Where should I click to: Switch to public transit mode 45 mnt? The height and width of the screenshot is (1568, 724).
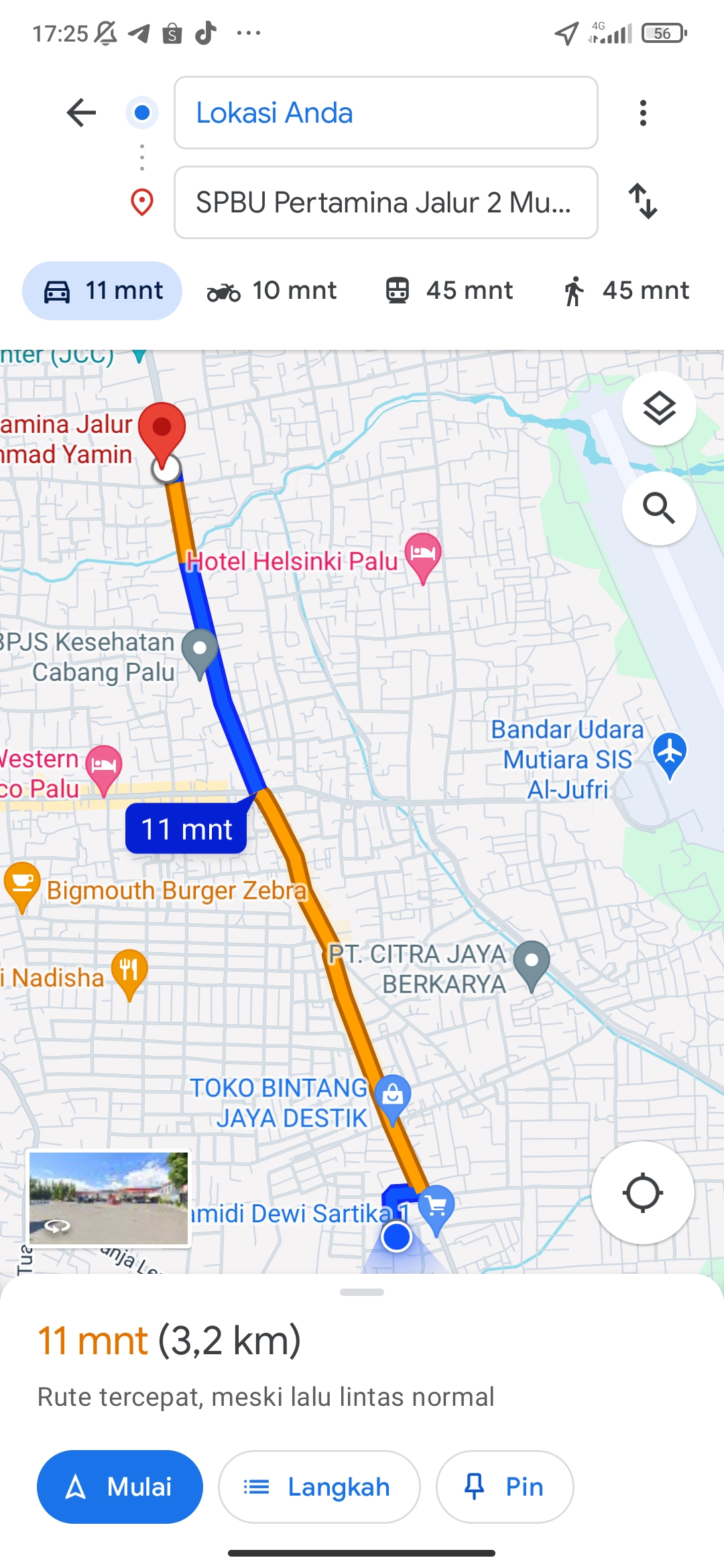click(x=448, y=291)
